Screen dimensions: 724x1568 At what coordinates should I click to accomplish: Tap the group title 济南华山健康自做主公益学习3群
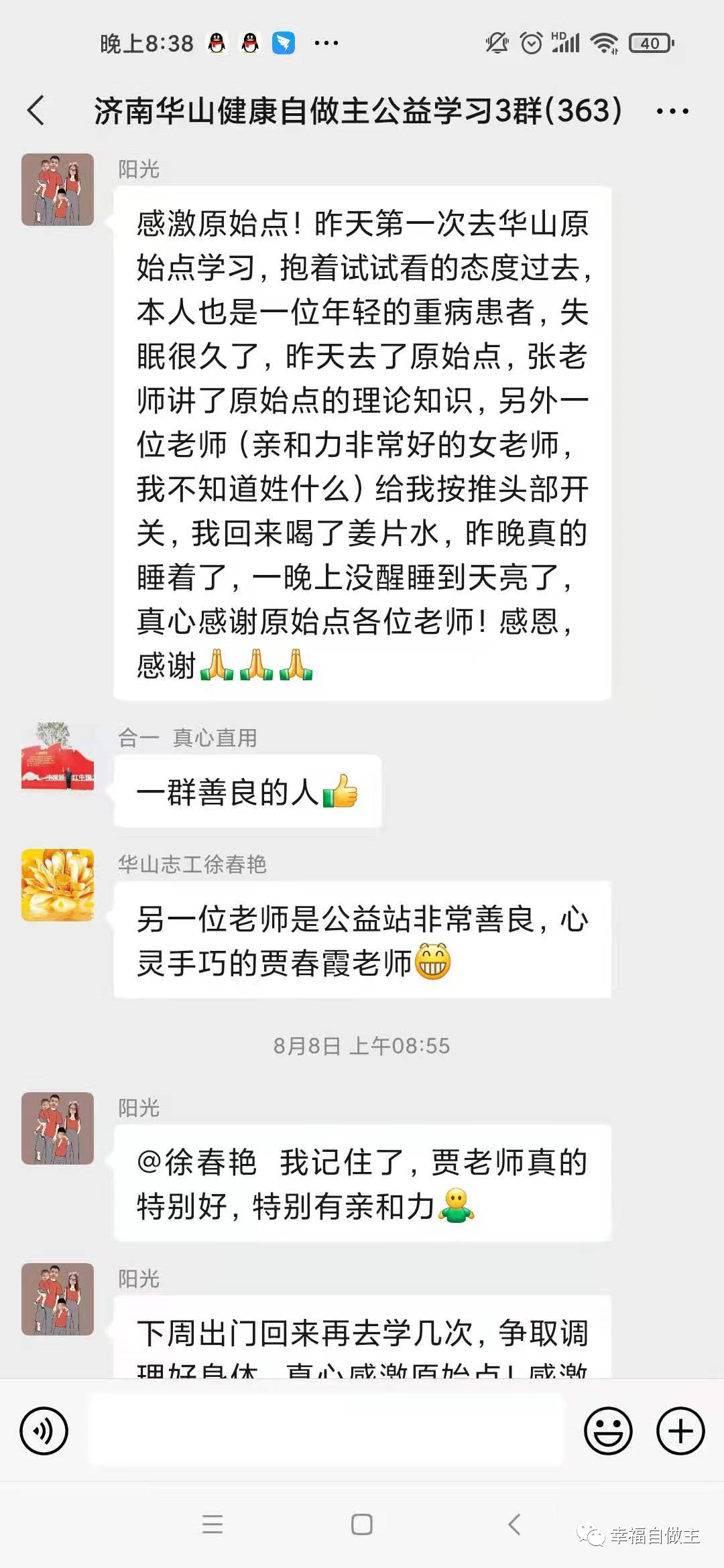click(355, 111)
